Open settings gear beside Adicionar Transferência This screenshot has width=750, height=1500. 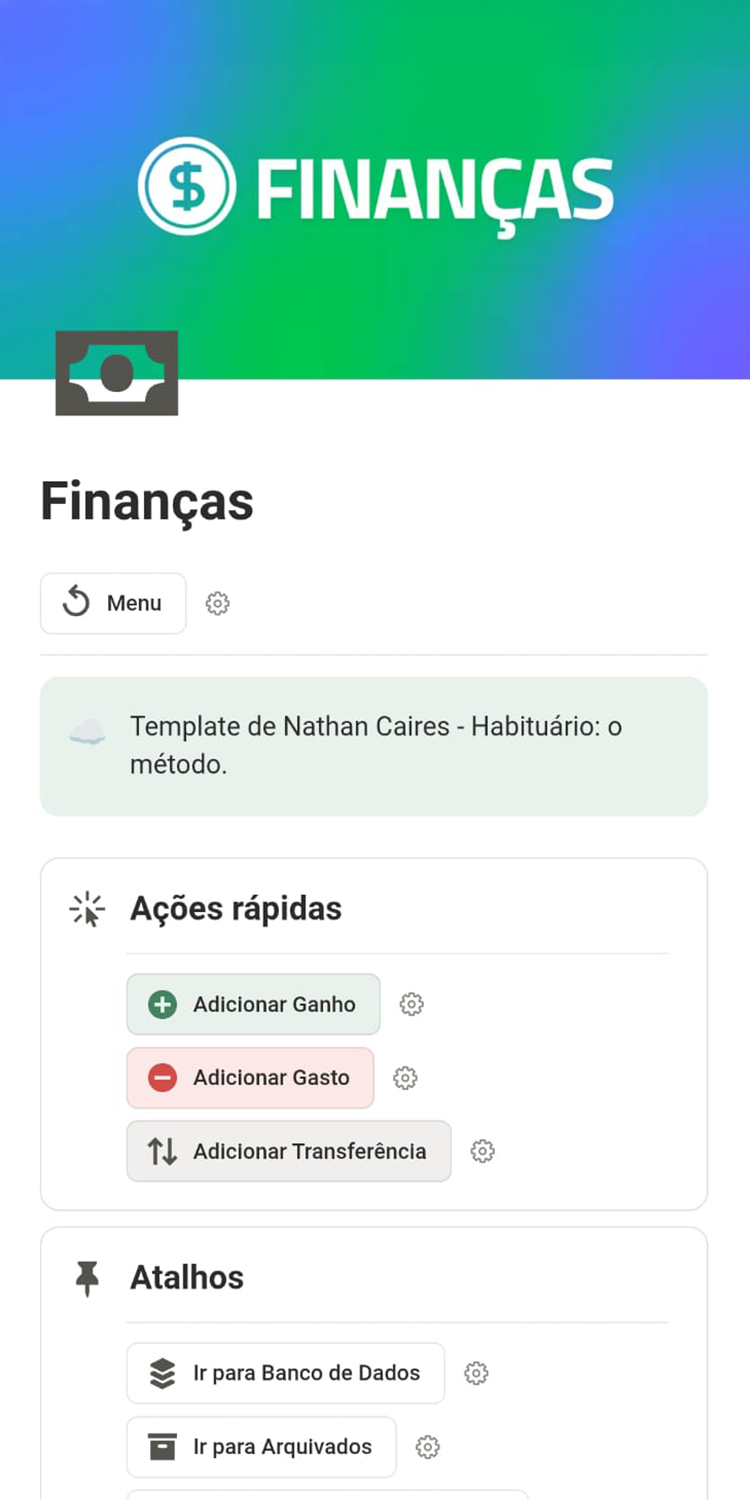[483, 1151]
